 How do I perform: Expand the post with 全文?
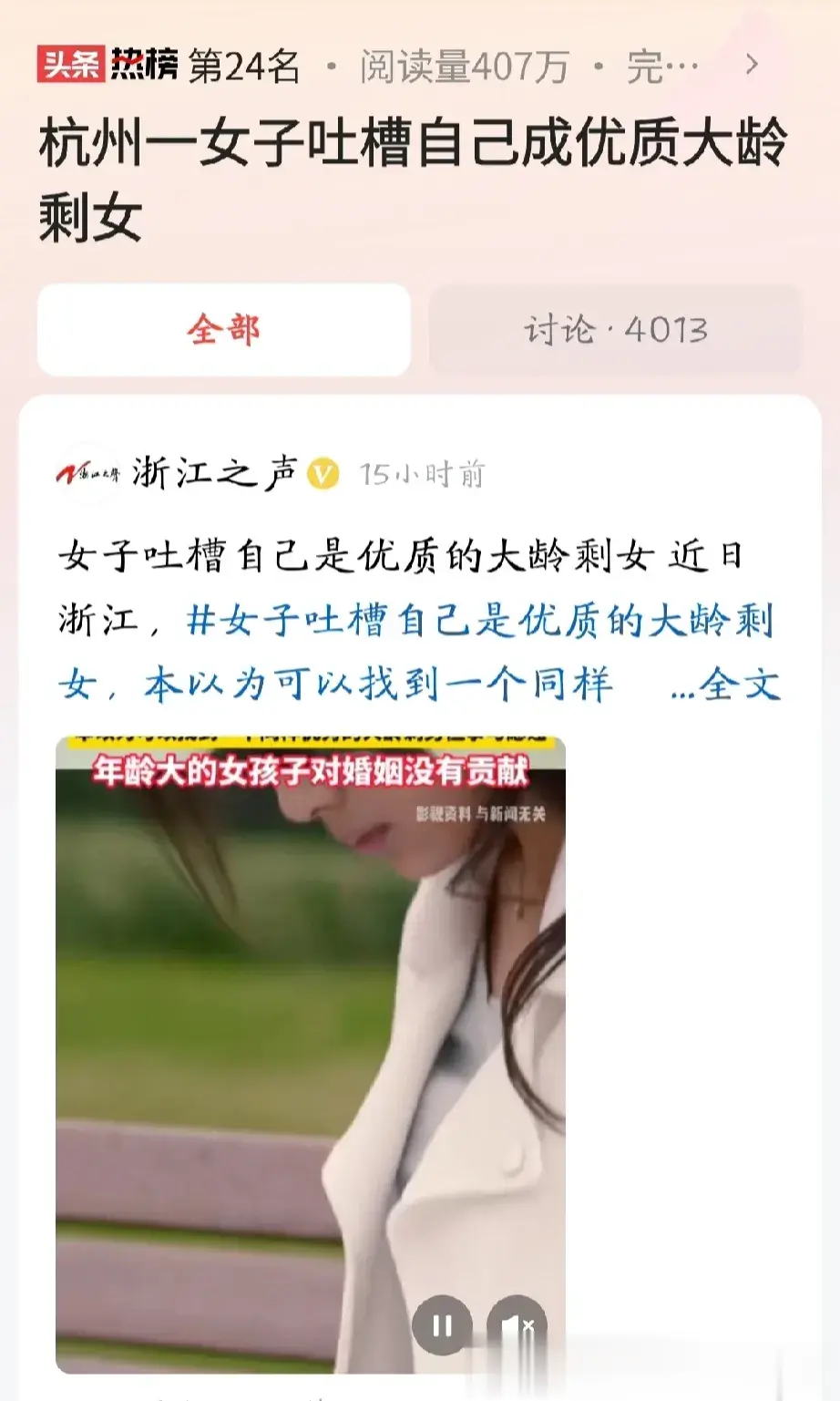(x=726, y=685)
